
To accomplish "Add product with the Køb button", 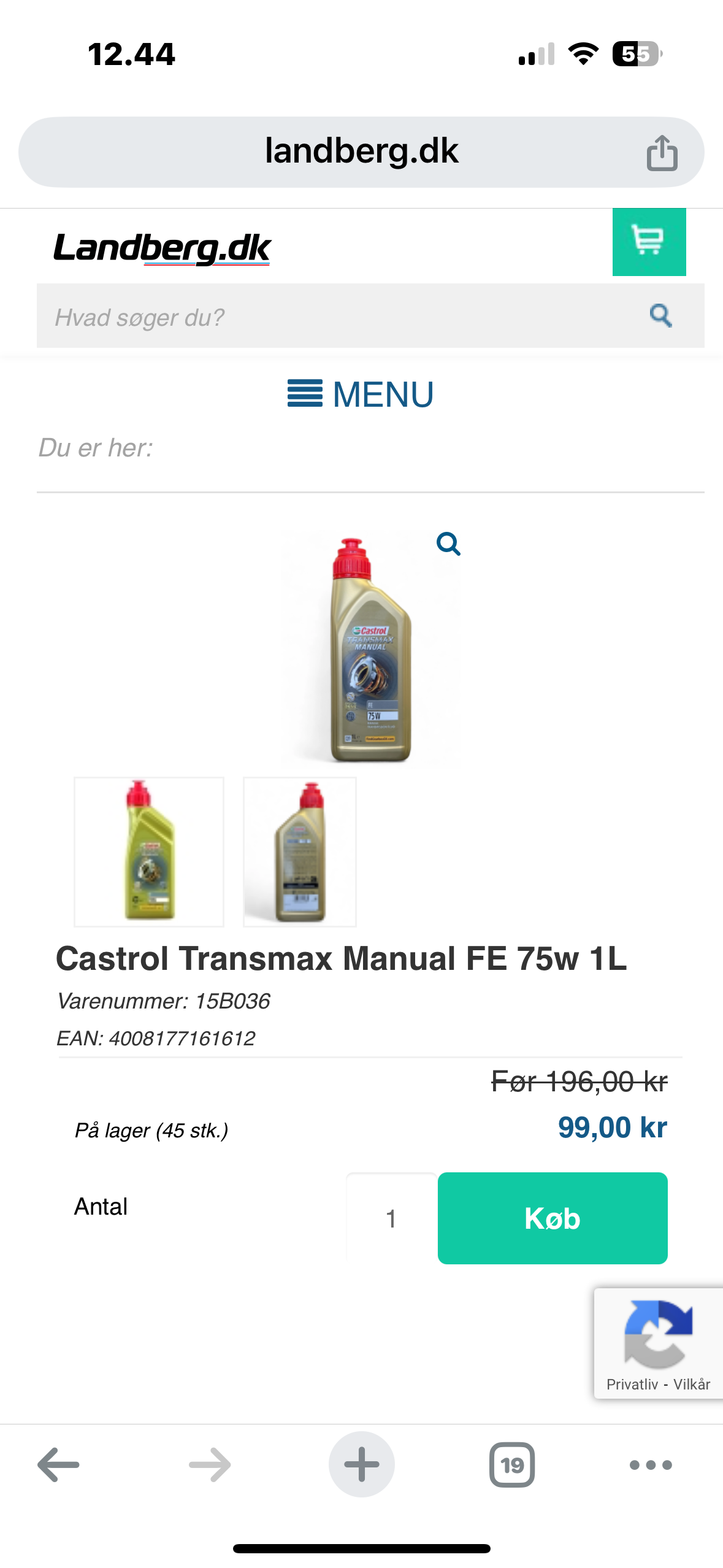I will coord(552,1218).
